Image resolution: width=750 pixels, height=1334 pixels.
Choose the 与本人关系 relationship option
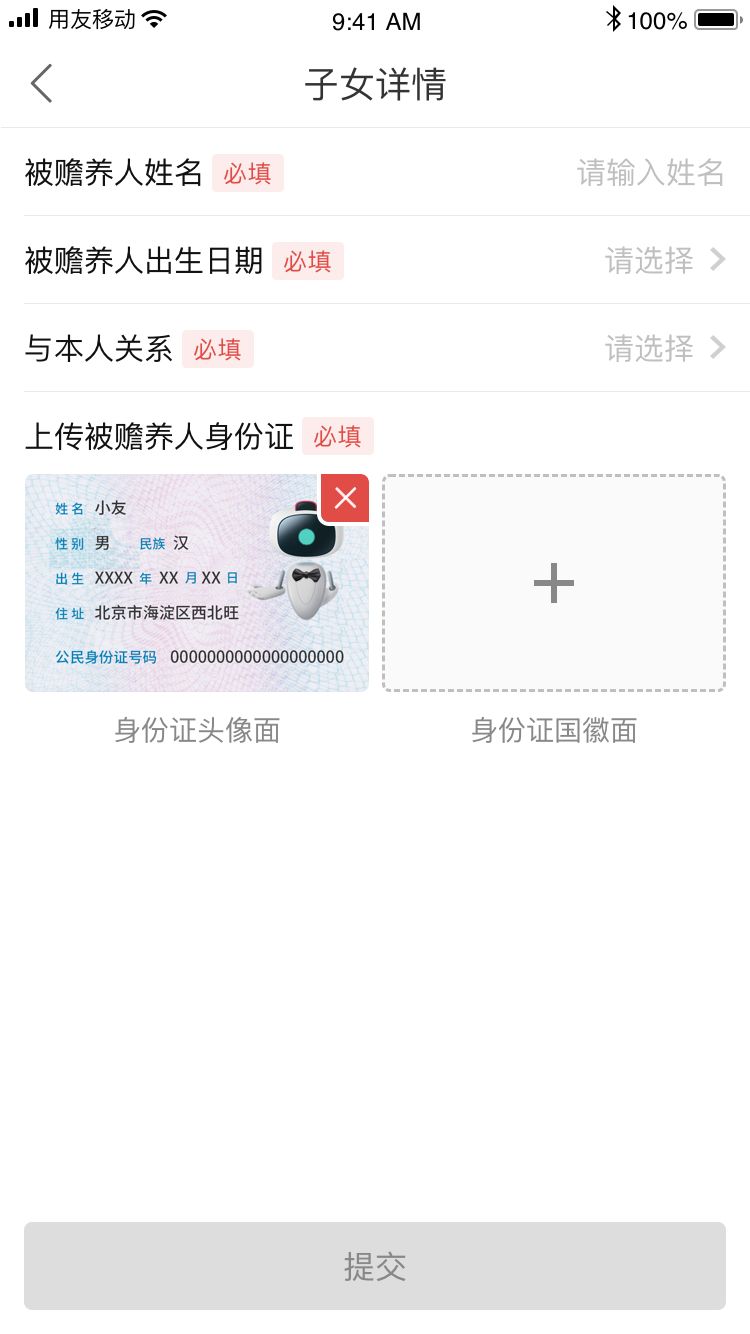pyautogui.click(x=387, y=348)
